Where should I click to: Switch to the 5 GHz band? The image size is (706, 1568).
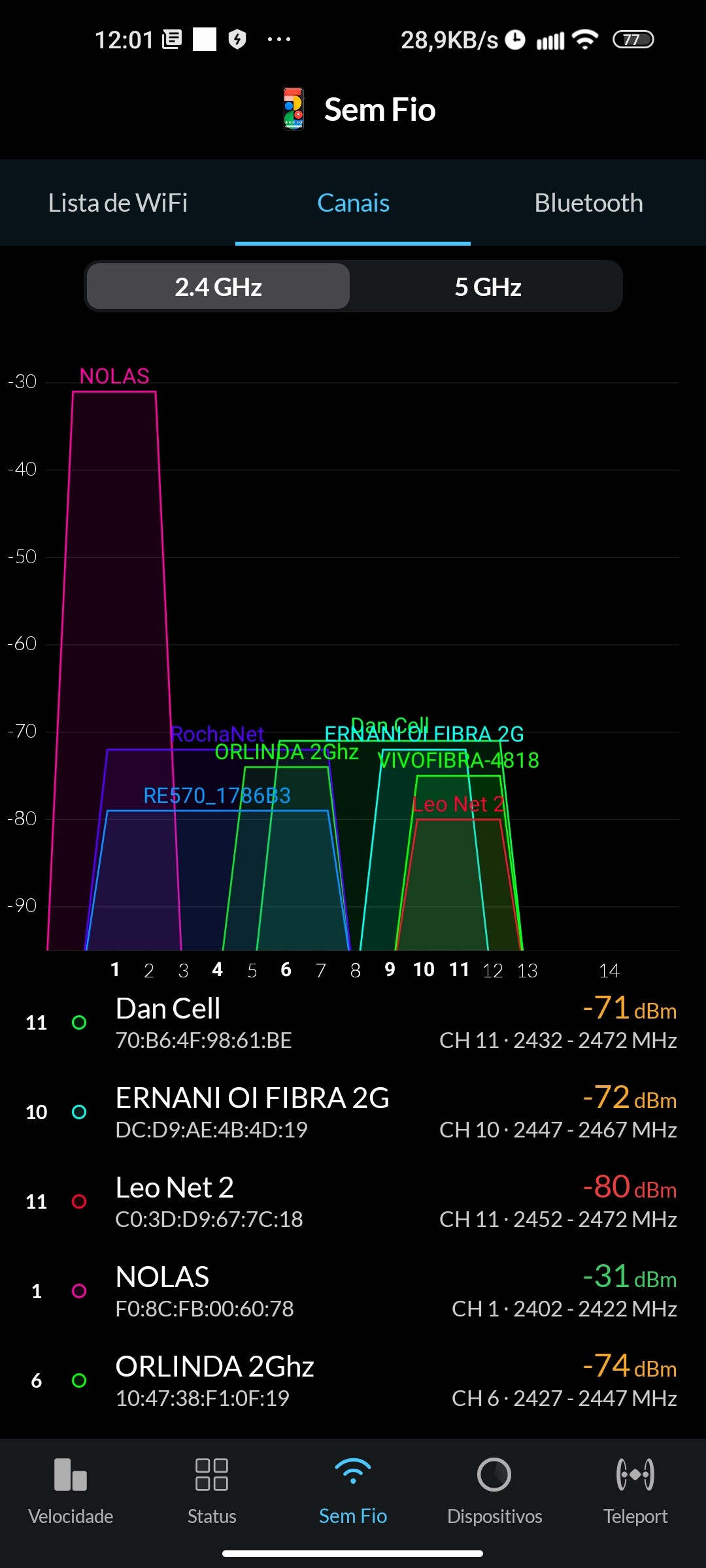488,287
